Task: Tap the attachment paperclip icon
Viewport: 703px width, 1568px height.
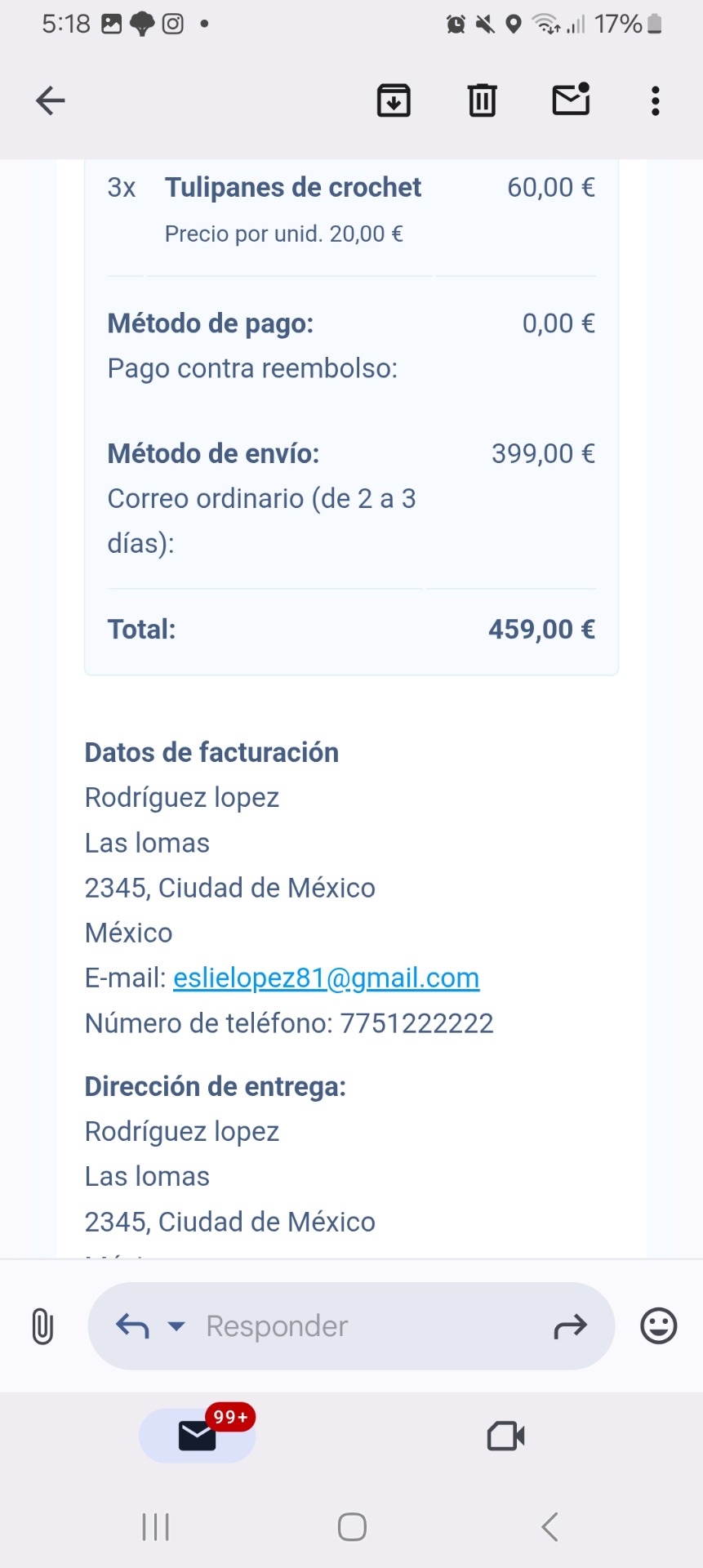Action: point(42,1325)
